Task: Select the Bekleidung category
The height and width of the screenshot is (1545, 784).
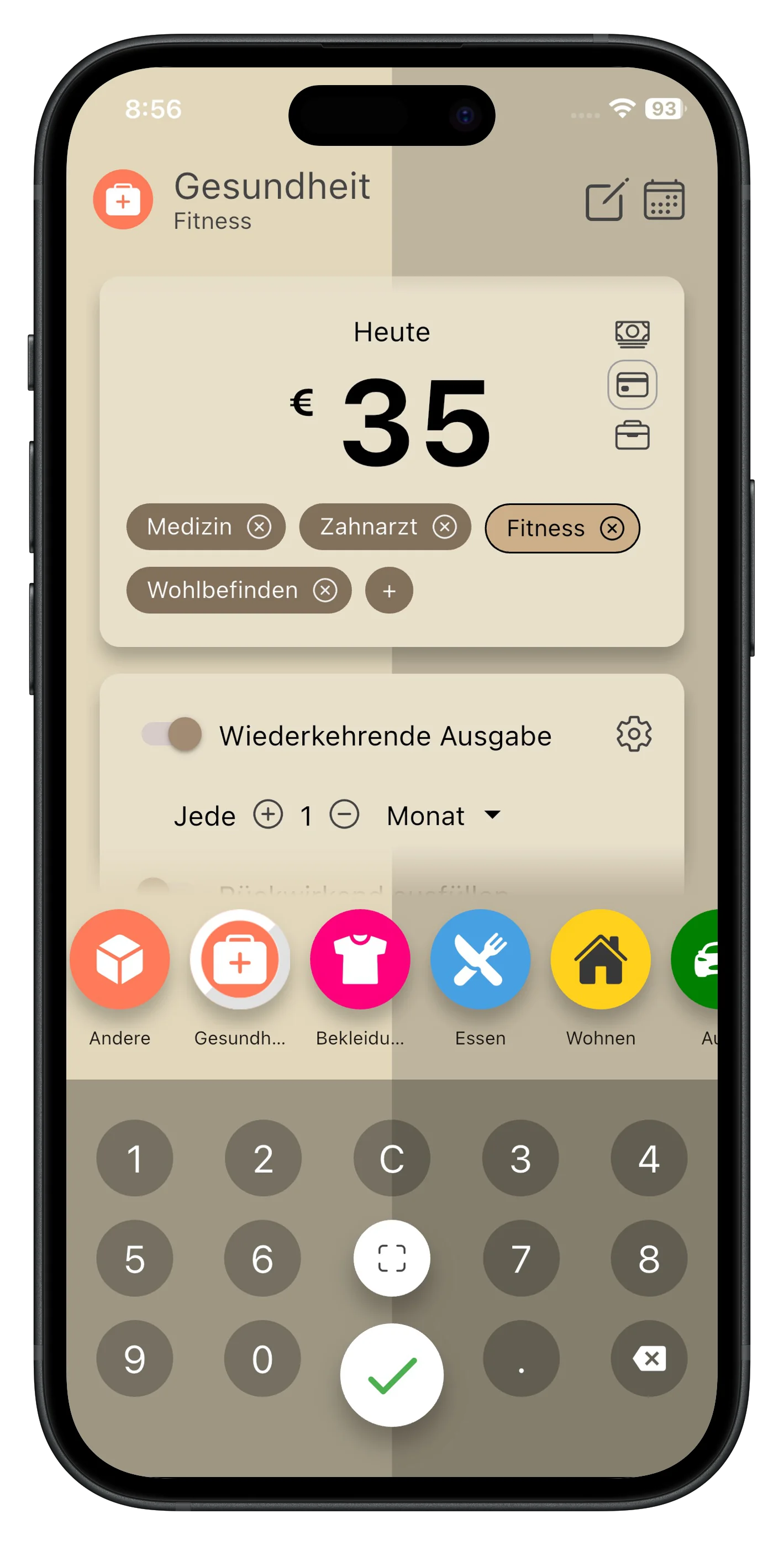Action: (360, 960)
